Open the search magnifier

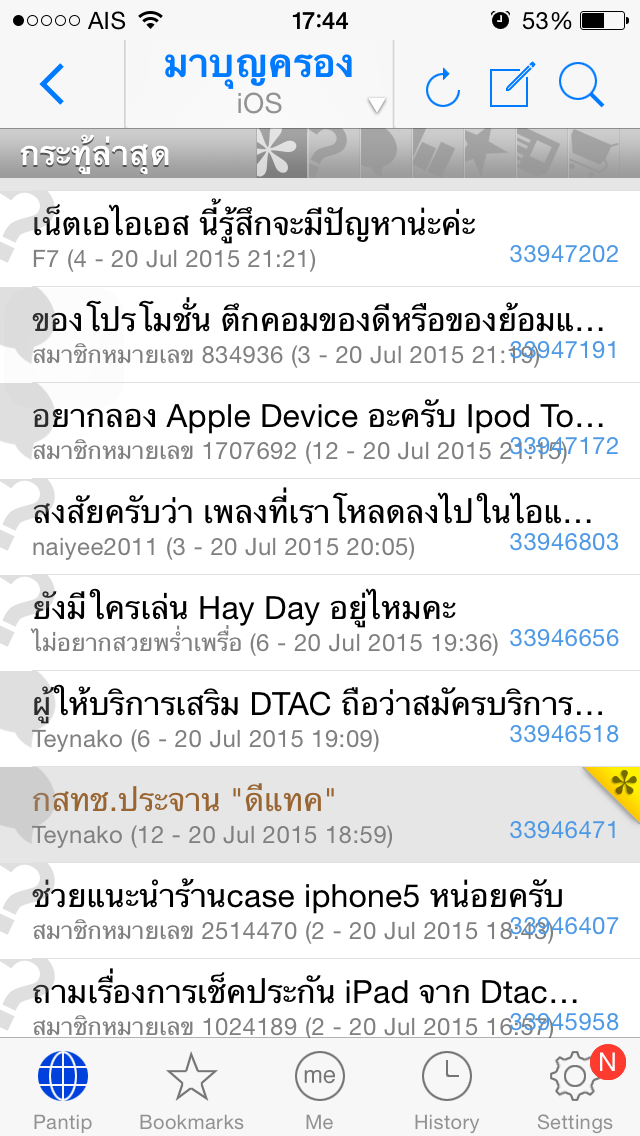pos(581,84)
